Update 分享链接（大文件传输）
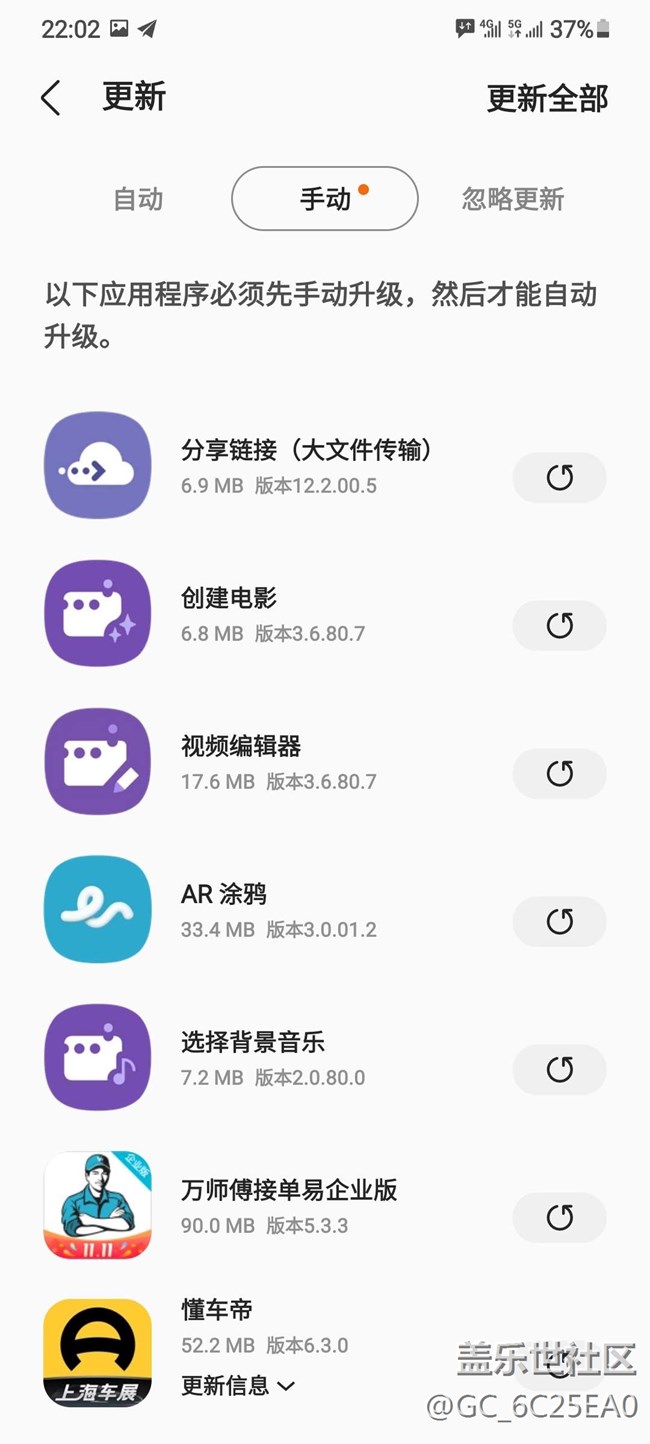650x1444 pixels. [x=559, y=478]
